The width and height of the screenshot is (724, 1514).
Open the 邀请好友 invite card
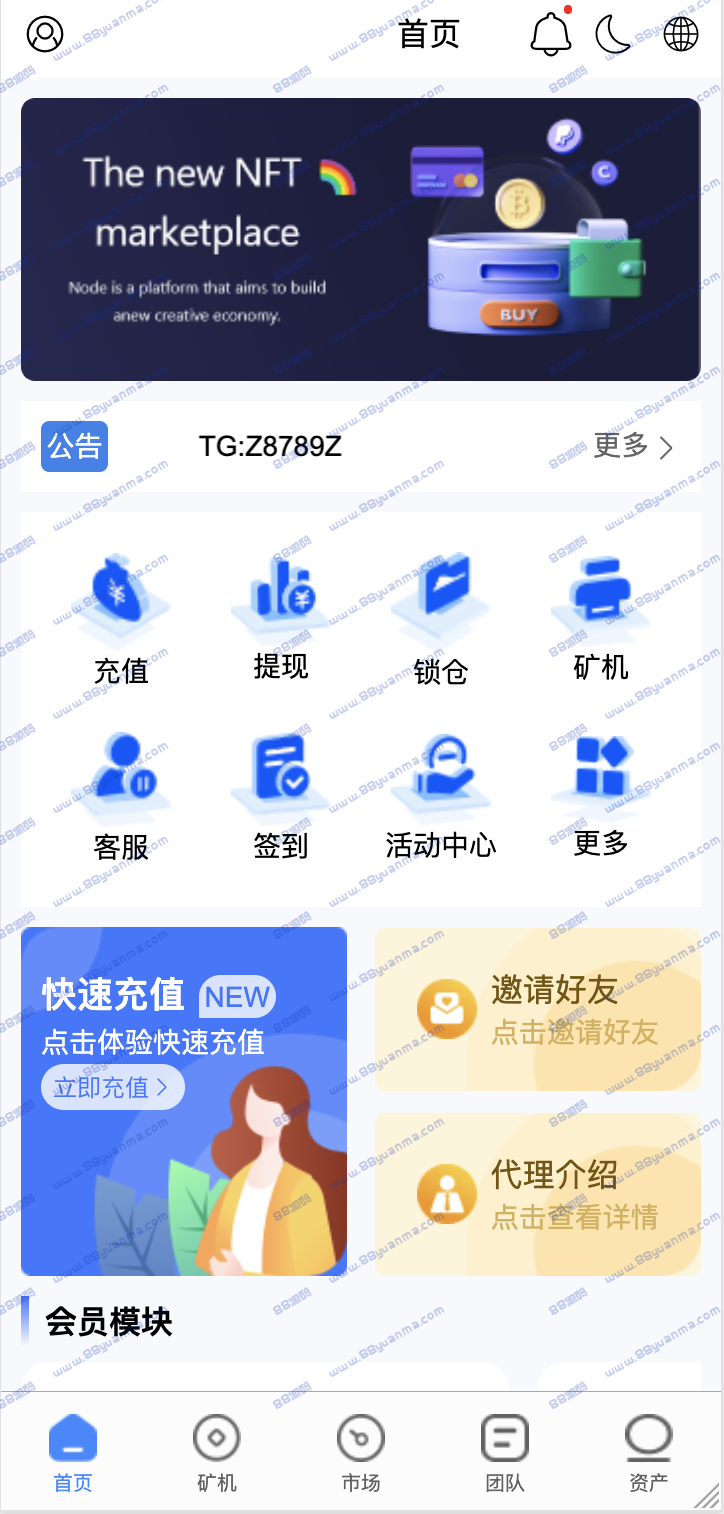click(538, 1010)
